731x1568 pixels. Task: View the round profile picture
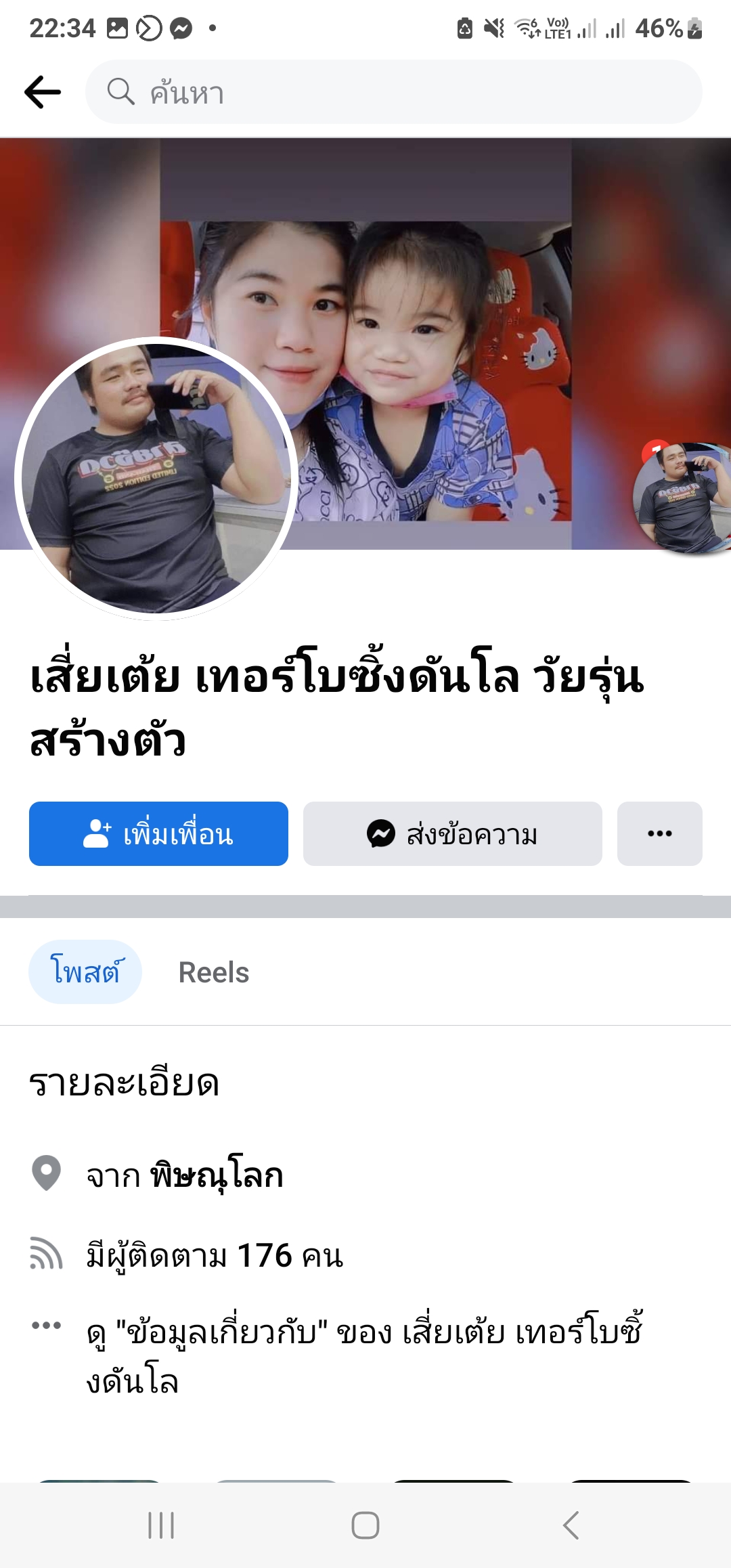(156, 478)
